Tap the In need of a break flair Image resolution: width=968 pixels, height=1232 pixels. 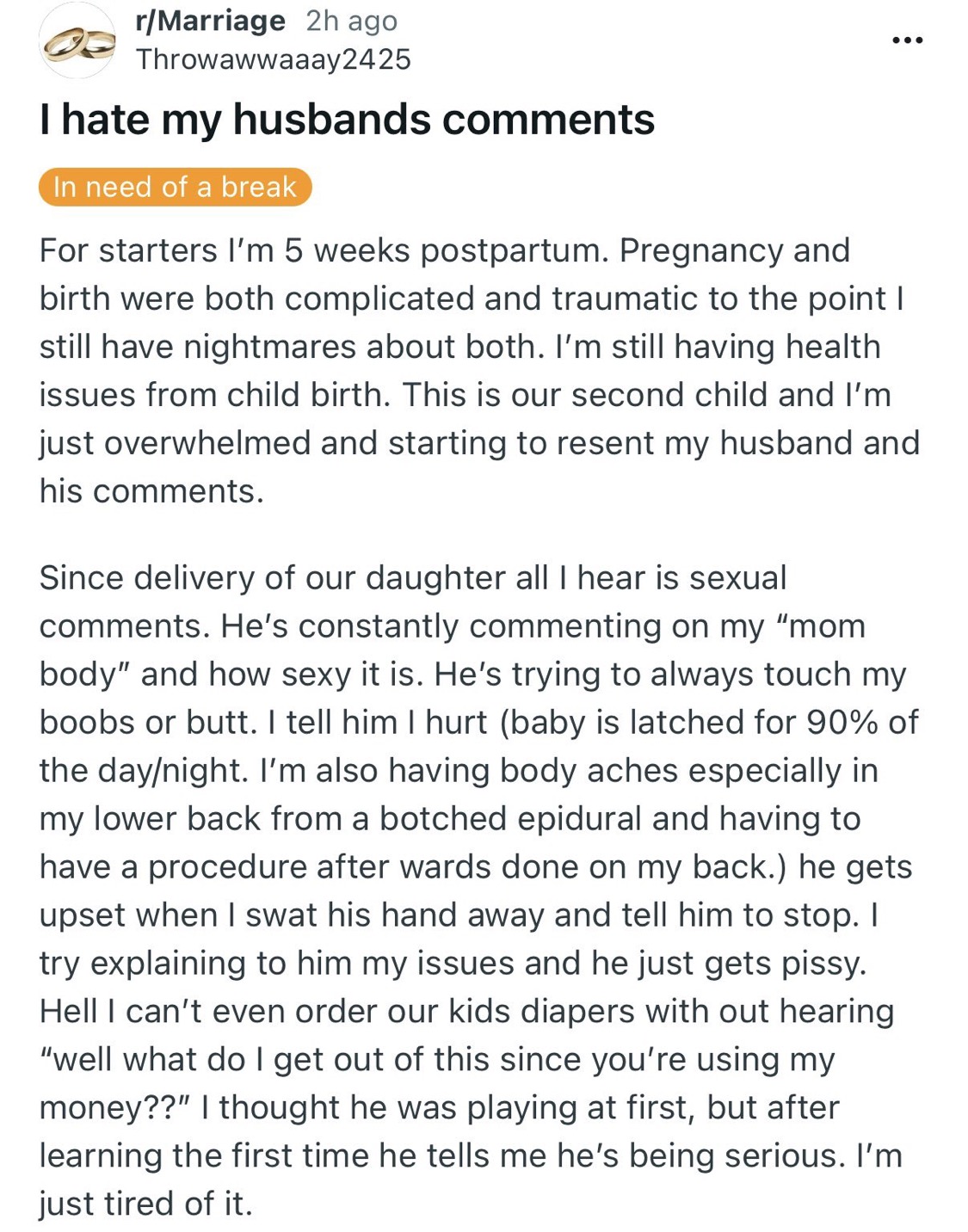pyautogui.click(x=175, y=187)
